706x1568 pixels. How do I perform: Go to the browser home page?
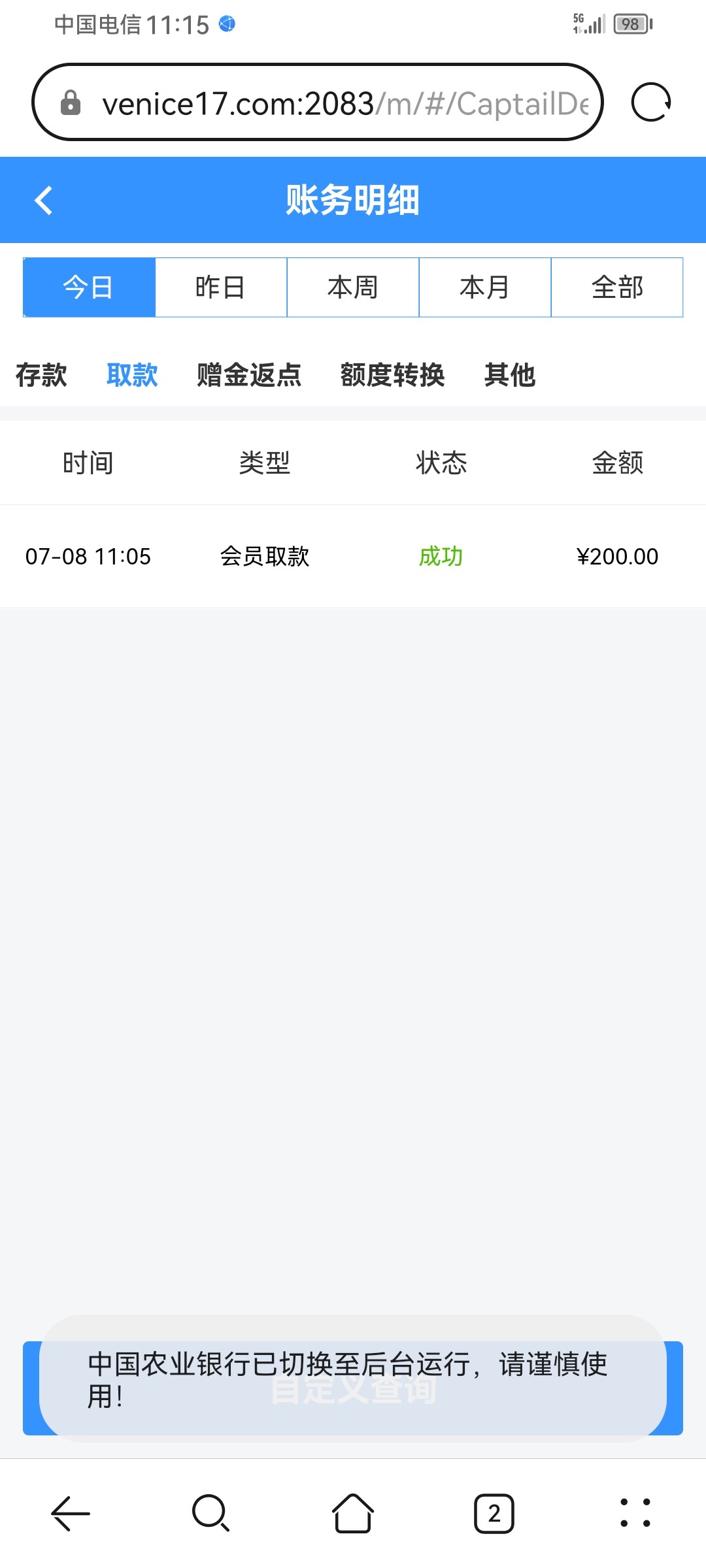coord(353,1513)
